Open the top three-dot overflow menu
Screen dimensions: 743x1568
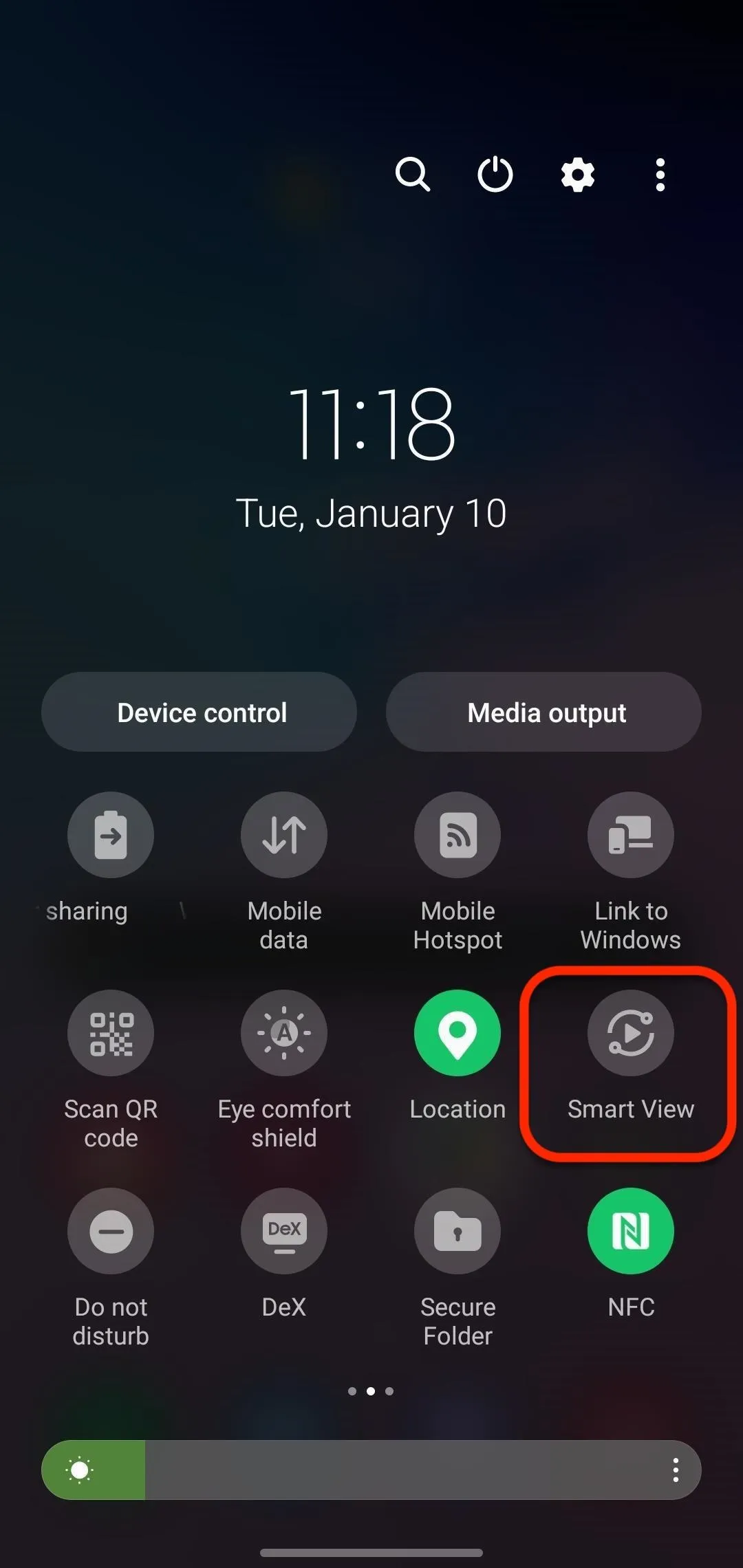click(660, 175)
